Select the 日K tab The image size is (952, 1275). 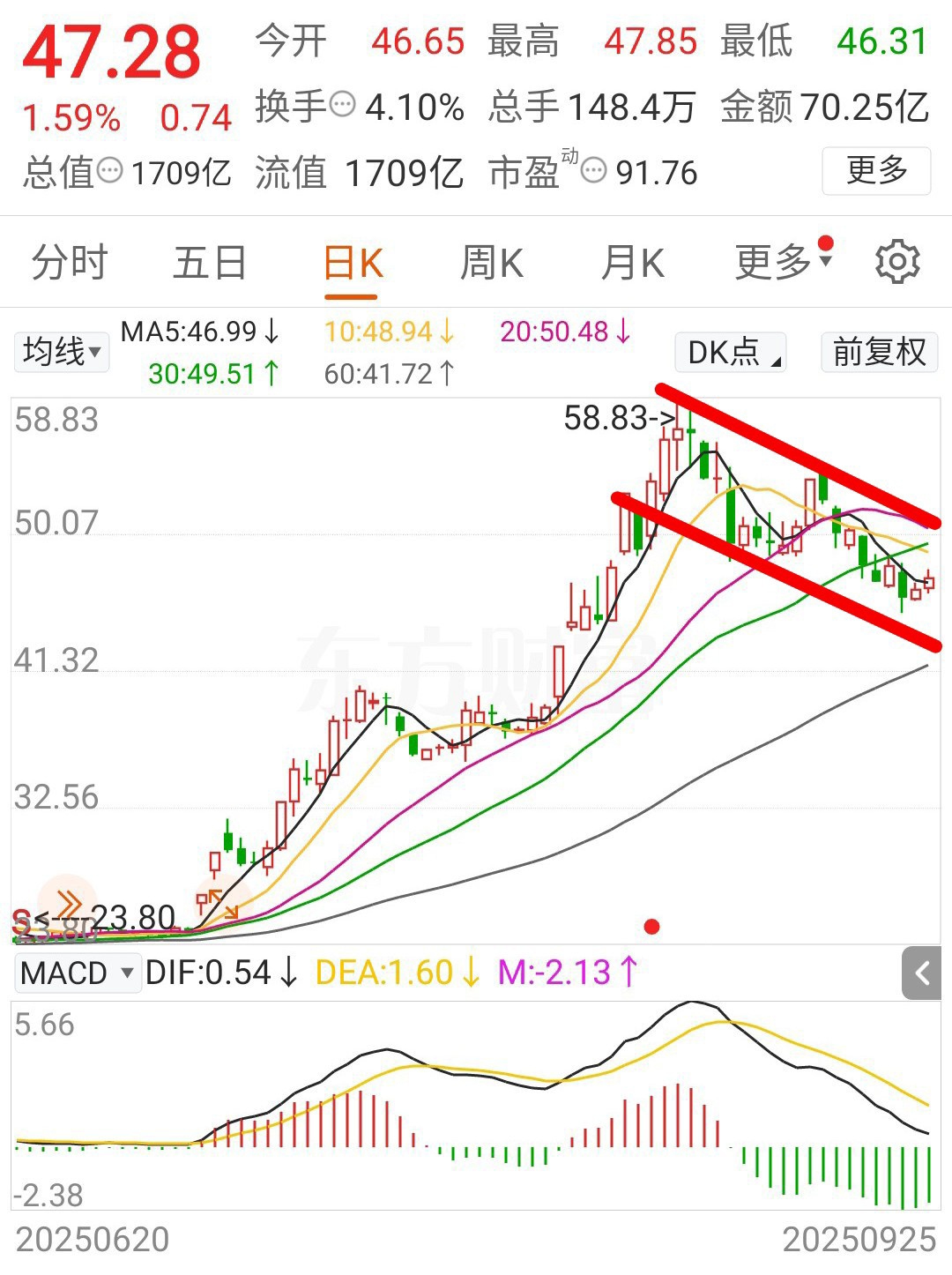353,263
